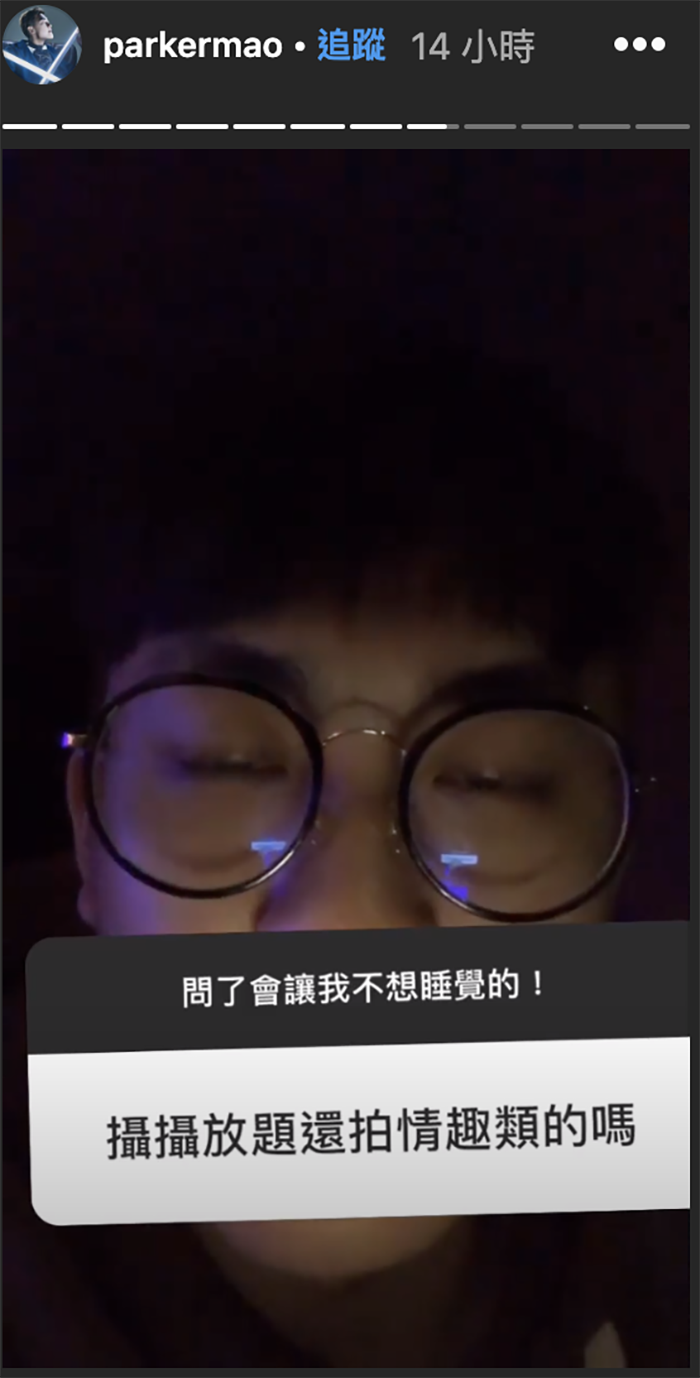Viewport: 700px width, 1378px height.
Task: Follow parkermao via the 追蹤 link
Action: (x=351, y=46)
